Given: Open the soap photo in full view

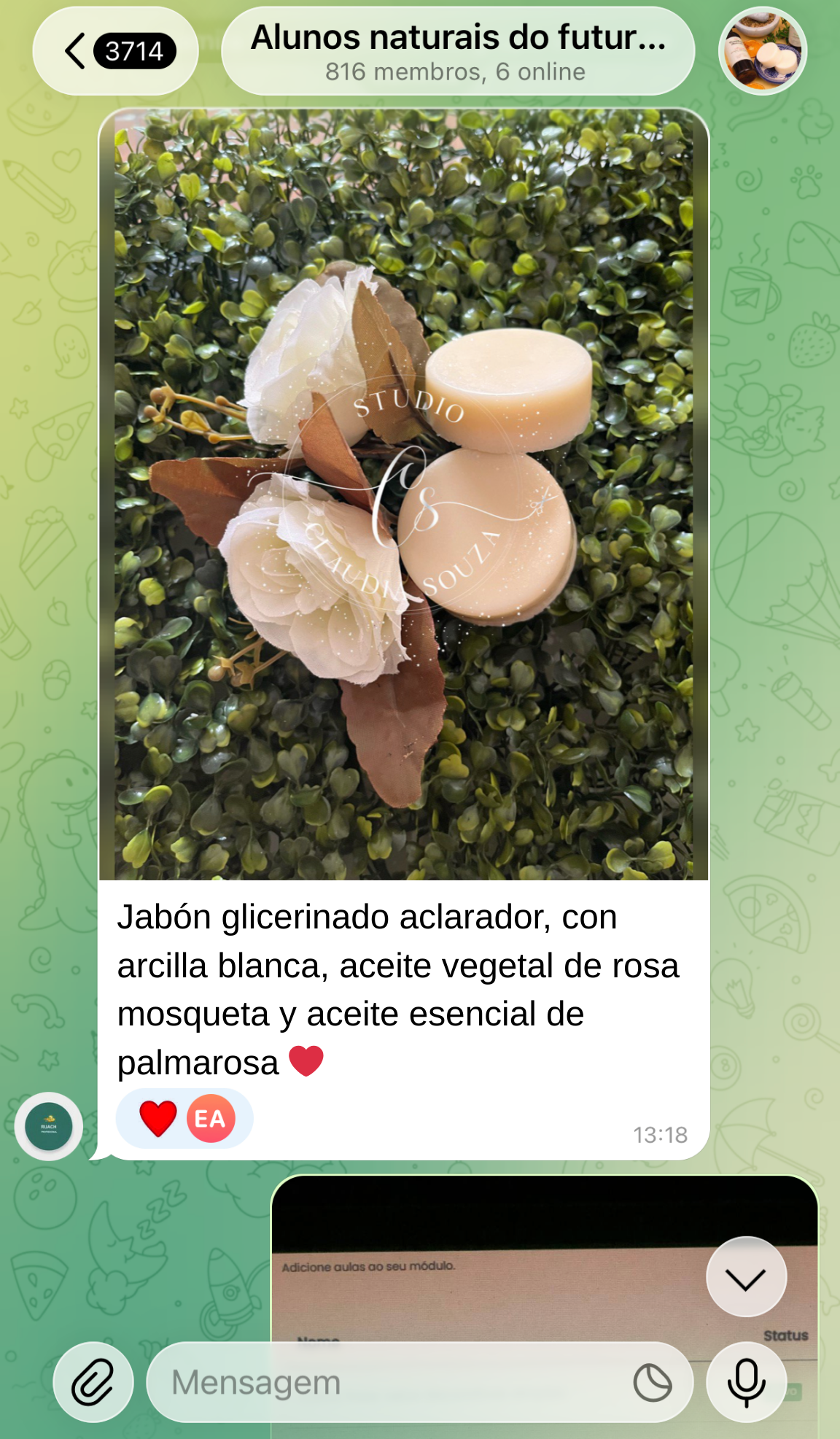Looking at the screenshot, I should point(403,494).
